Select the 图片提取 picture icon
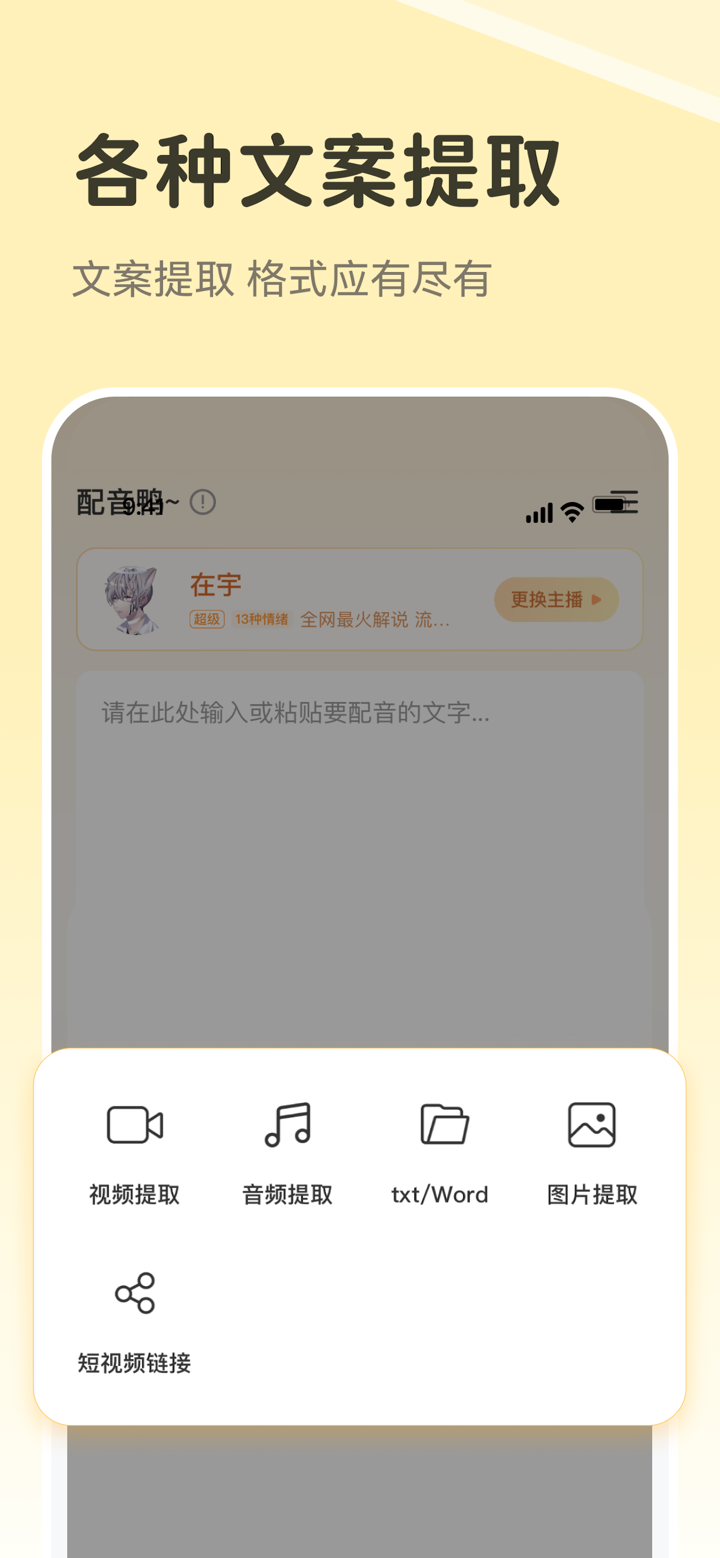The image size is (720, 1558). click(592, 1123)
